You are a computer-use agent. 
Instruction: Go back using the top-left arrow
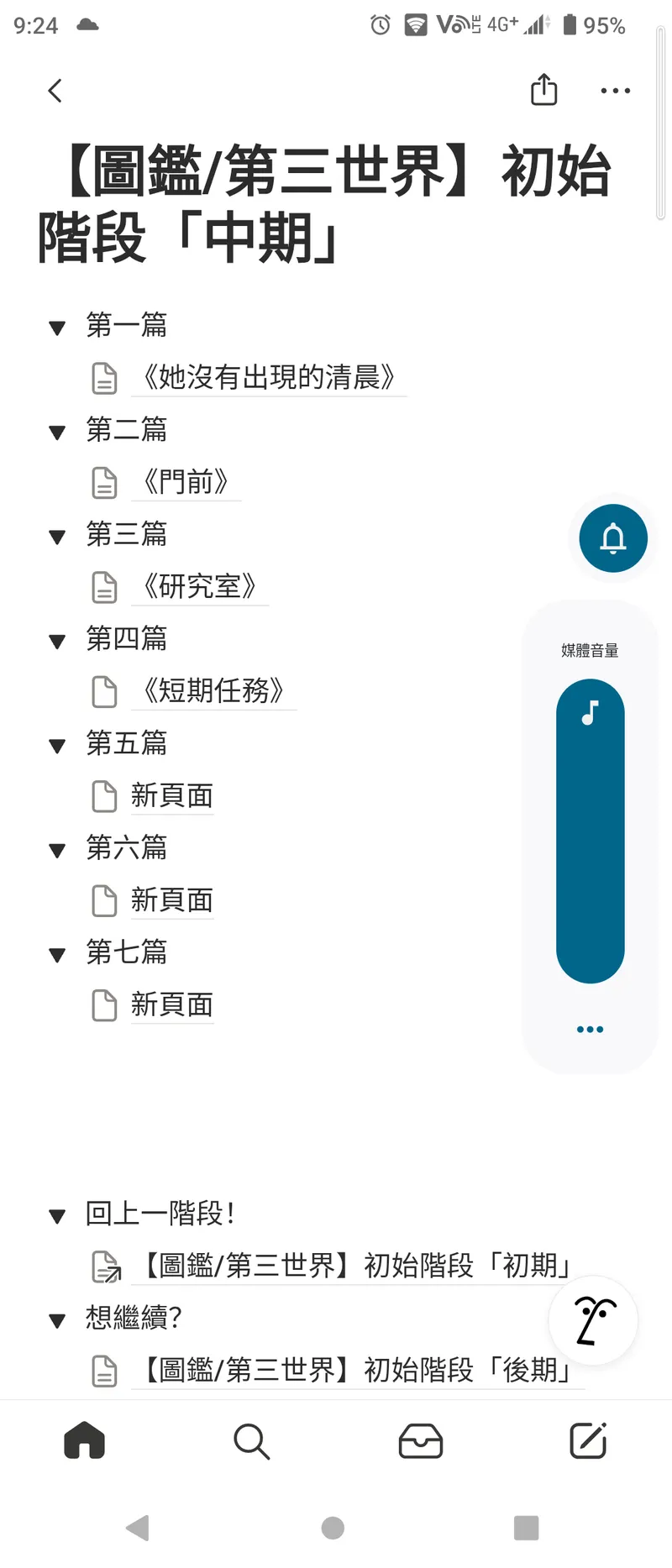(x=55, y=91)
